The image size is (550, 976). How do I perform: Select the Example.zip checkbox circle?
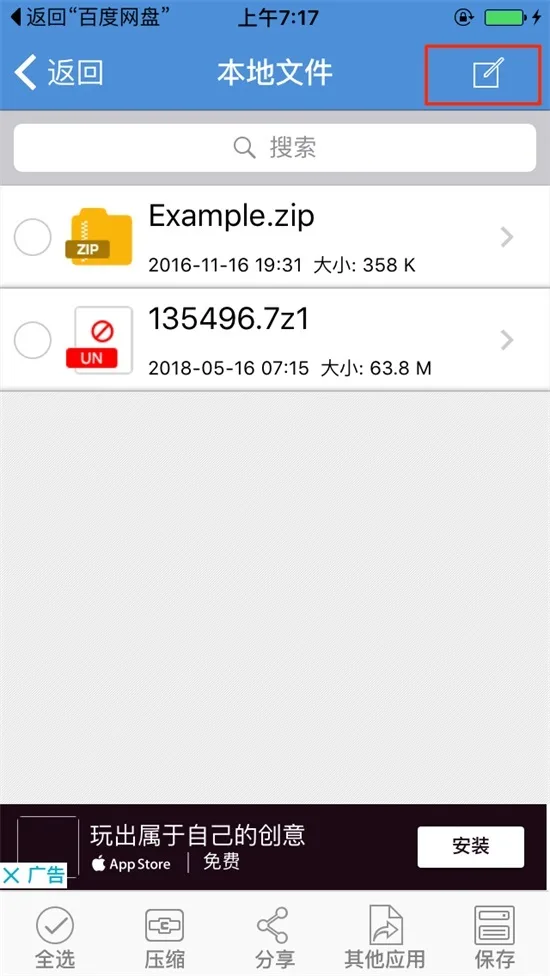(32, 237)
